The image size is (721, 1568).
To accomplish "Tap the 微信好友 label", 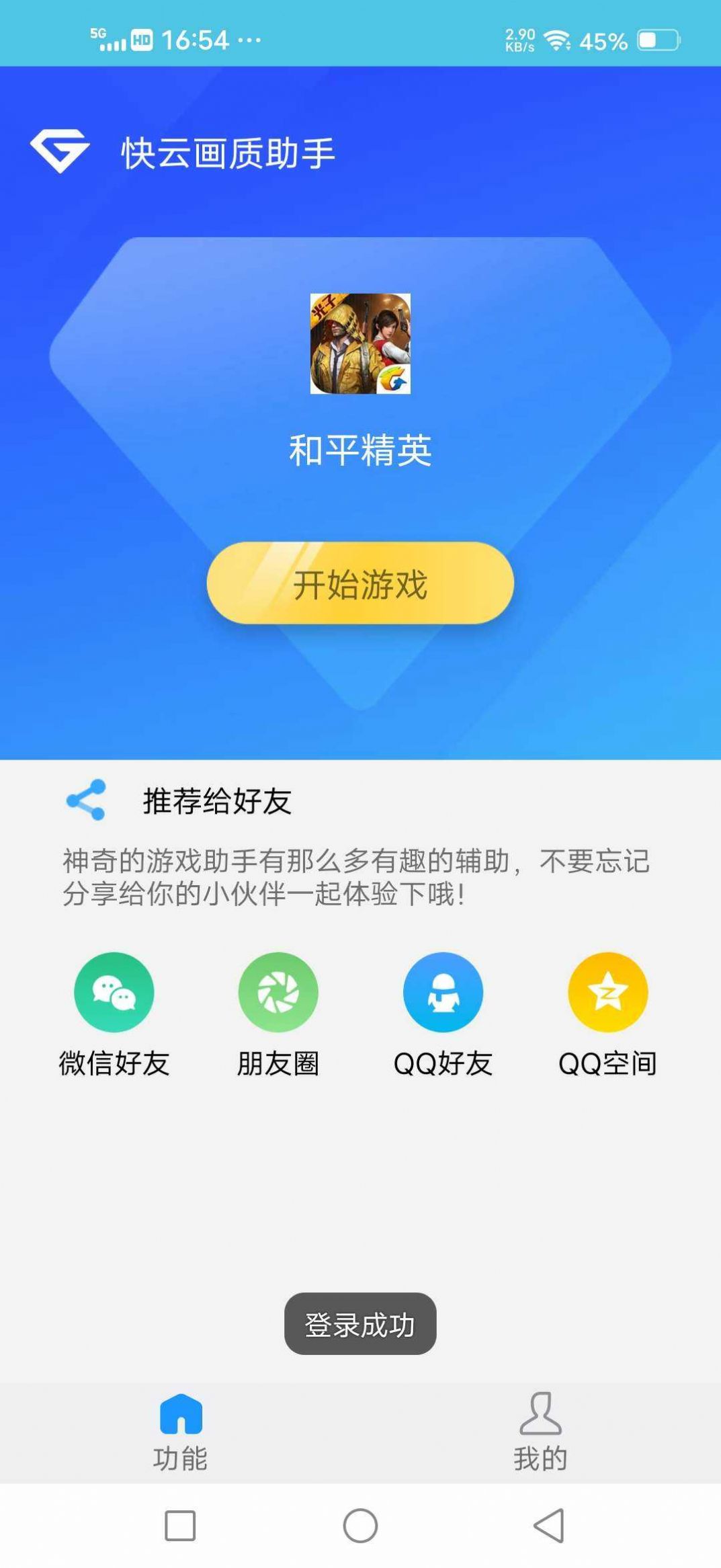I will pos(114,1063).
